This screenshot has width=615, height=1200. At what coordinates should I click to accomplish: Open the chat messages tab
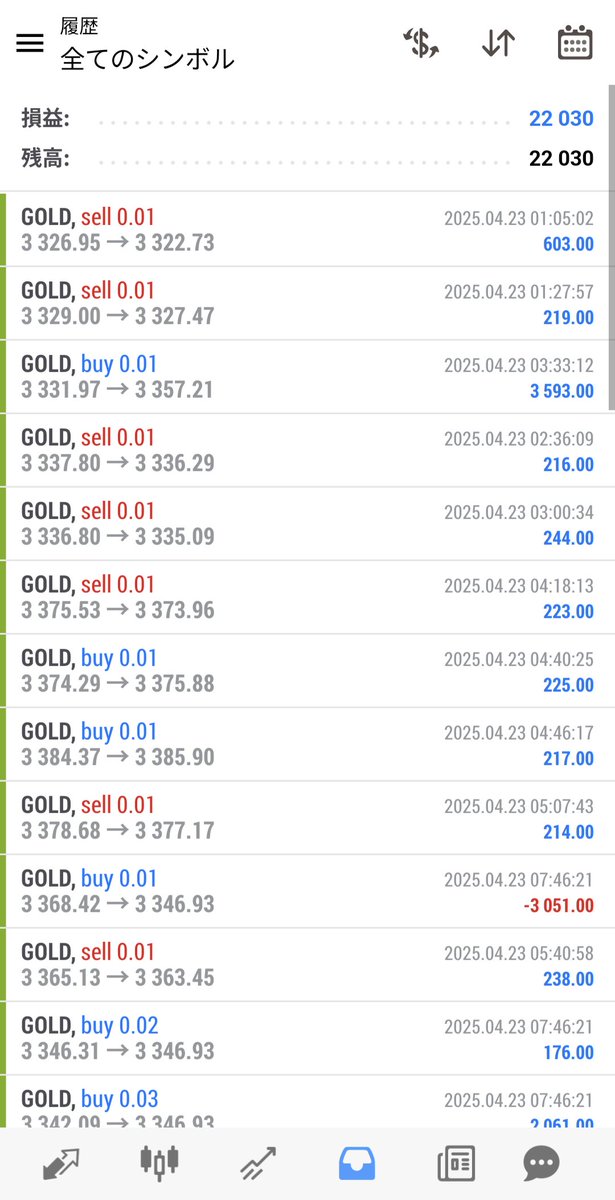click(543, 1163)
